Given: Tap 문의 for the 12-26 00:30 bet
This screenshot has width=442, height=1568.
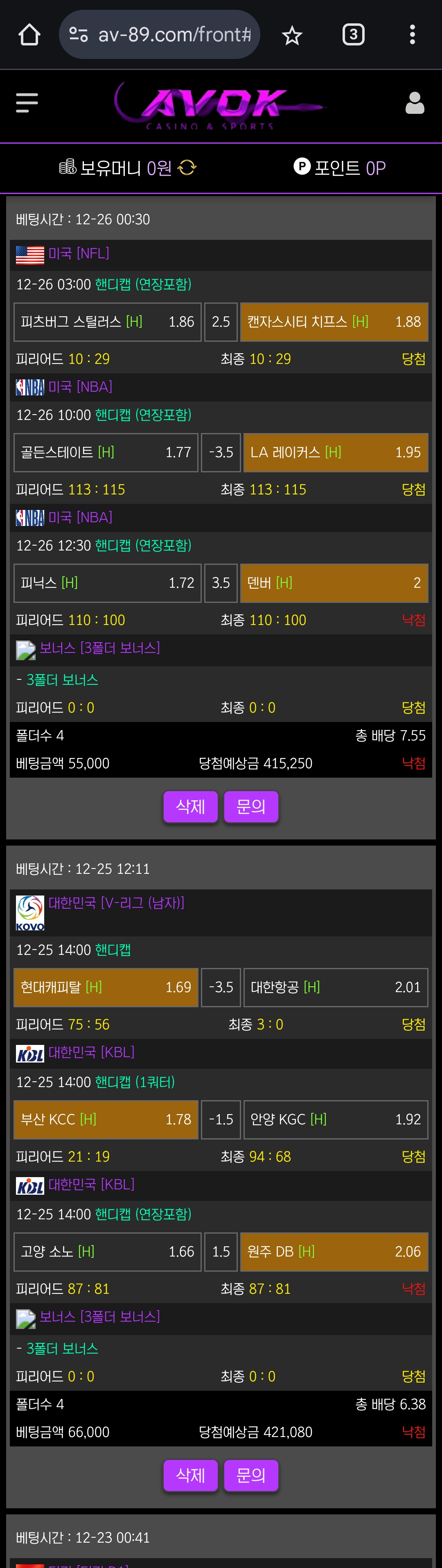Looking at the screenshot, I should pos(251,807).
